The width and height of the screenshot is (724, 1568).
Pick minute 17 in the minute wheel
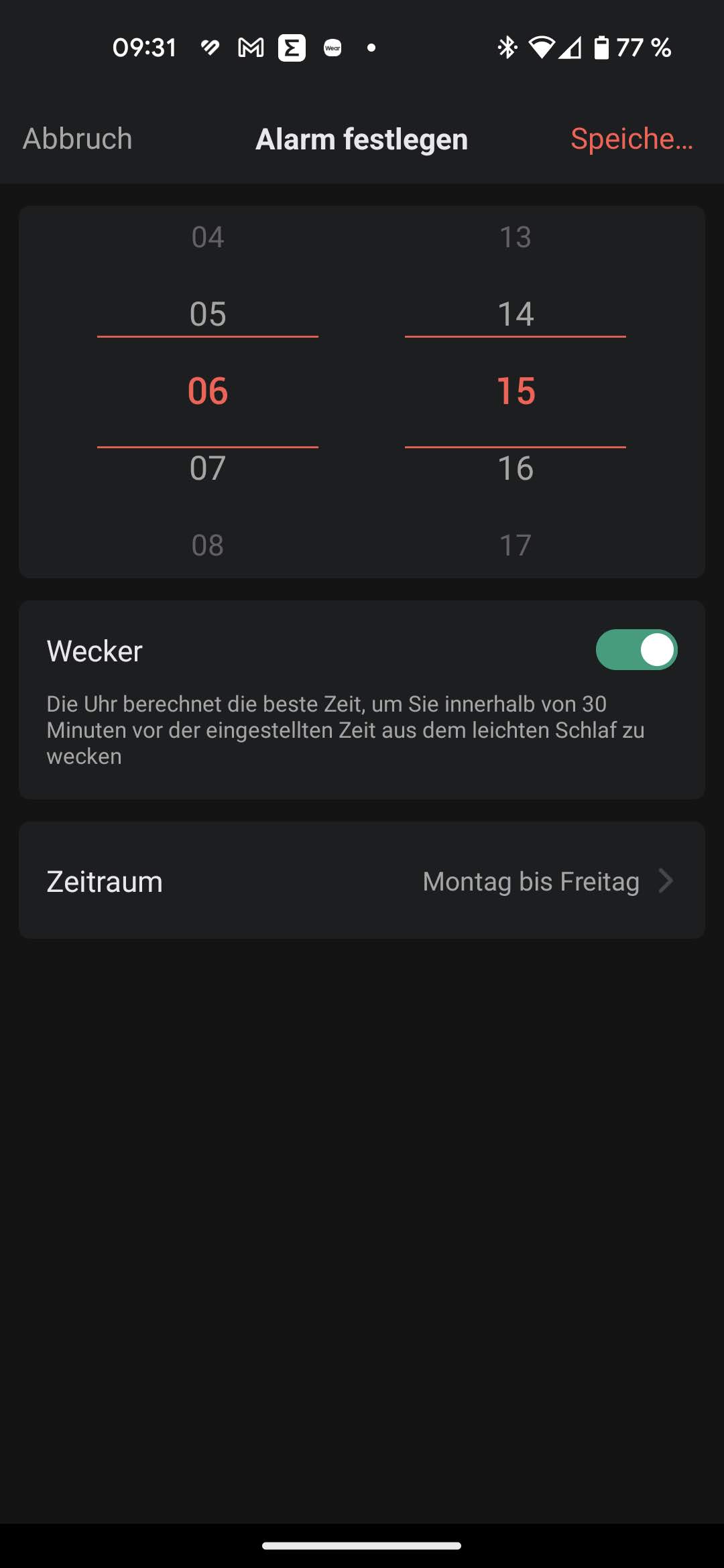click(x=516, y=545)
